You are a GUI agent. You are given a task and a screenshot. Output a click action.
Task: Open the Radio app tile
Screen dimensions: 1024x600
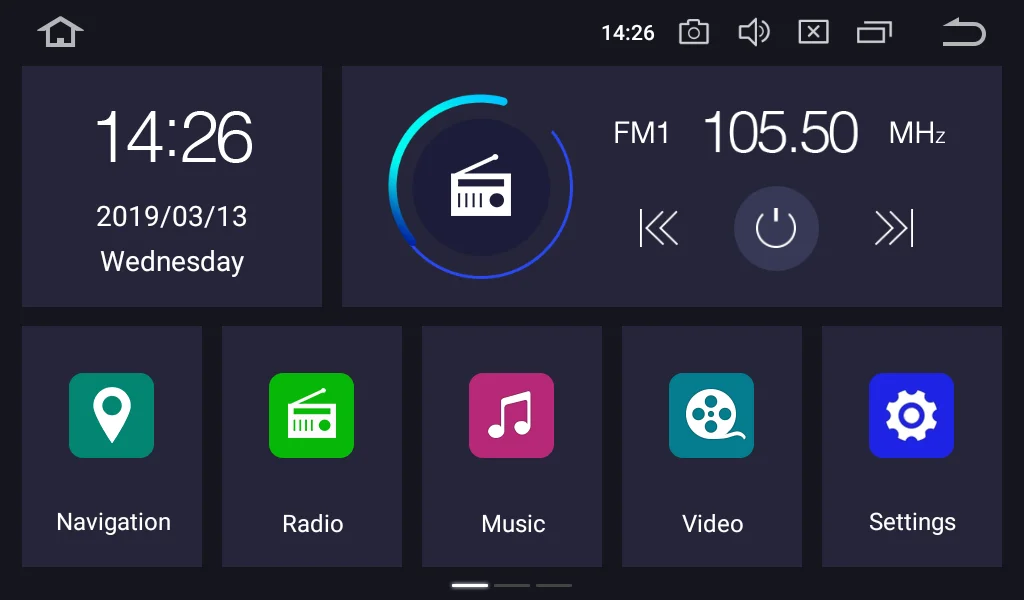point(312,447)
